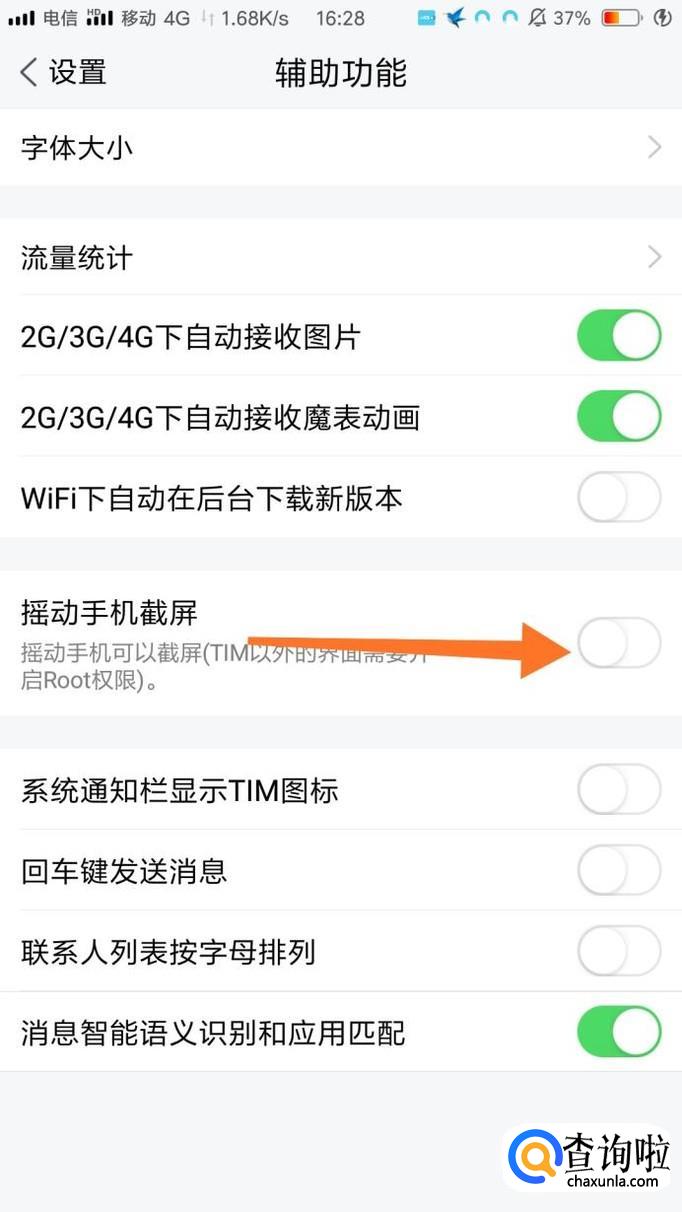
Task: Disable 消息智能语义识别和应用匹配
Action: pyautogui.click(x=619, y=1032)
